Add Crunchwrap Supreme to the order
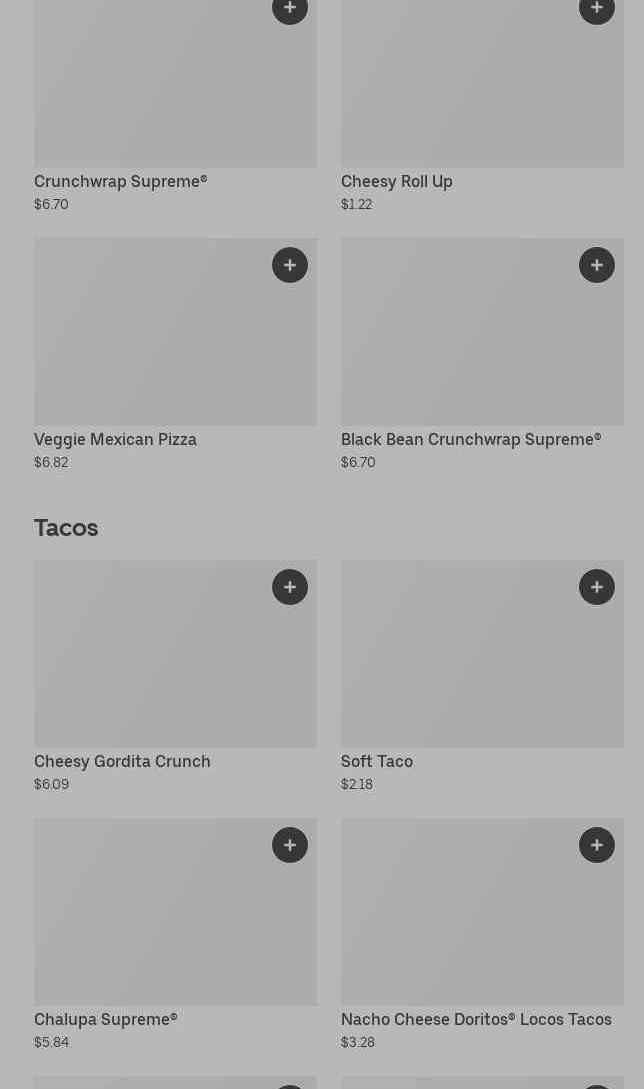Screen dimensions: 644x1089 coord(290,9)
